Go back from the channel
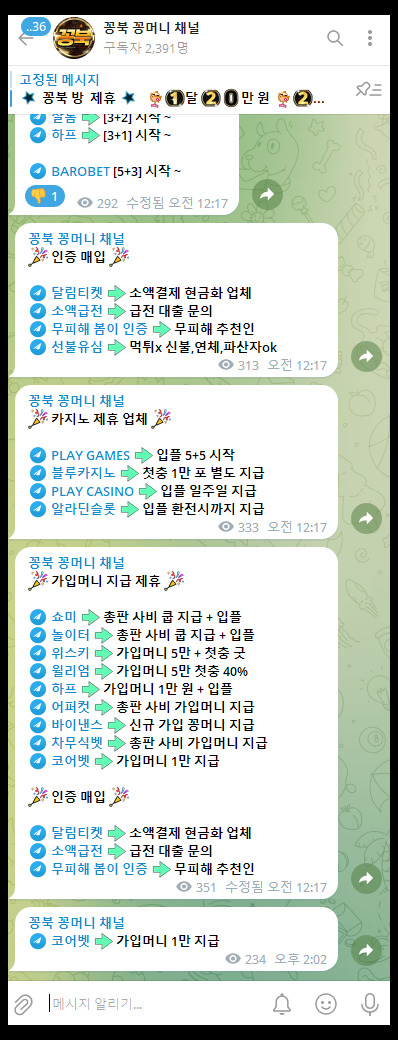Image resolution: width=398 pixels, height=1040 pixels. click(25, 38)
